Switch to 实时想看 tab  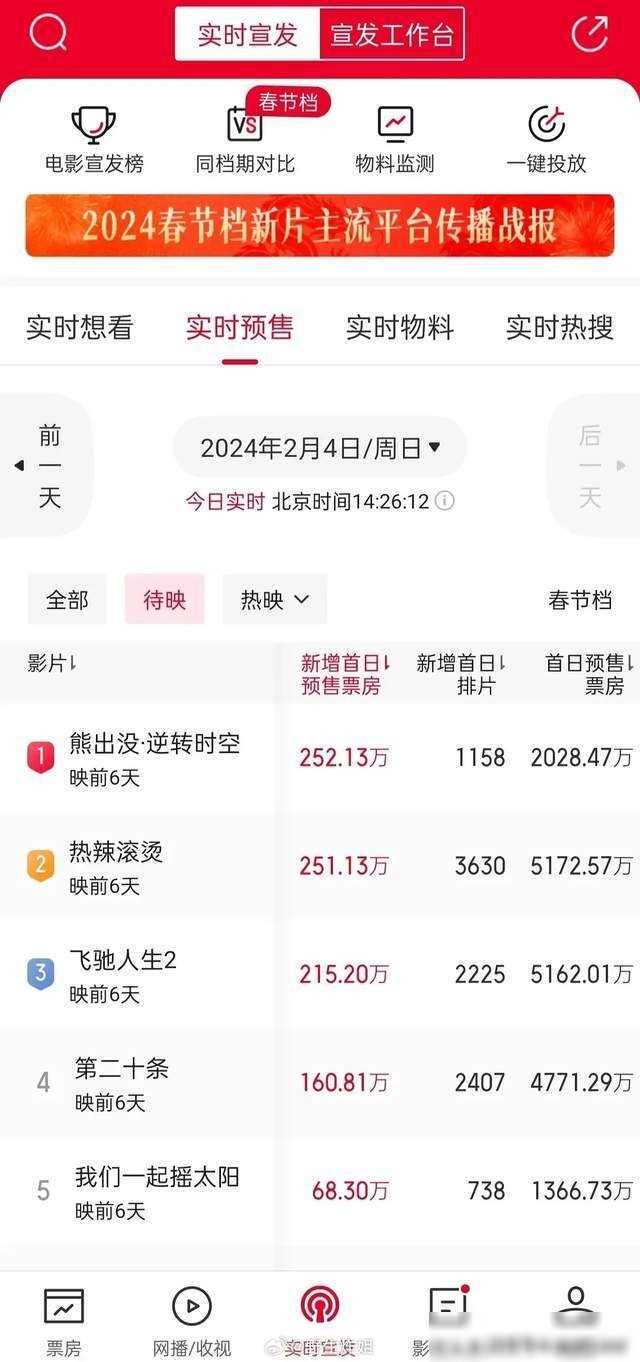79,327
